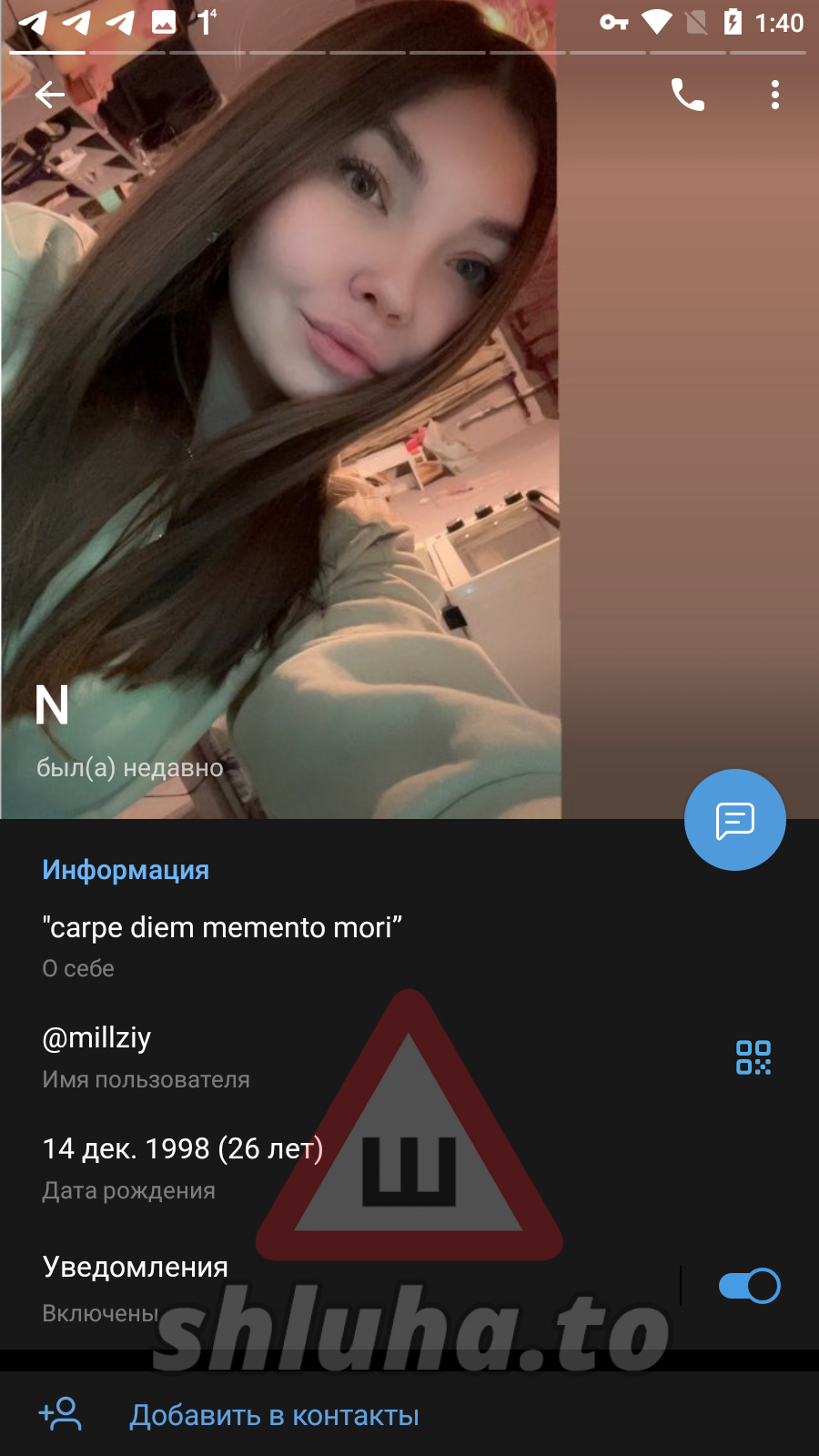Tap the @millziy username row
The width and height of the screenshot is (819, 1456).
[364, 1057]
